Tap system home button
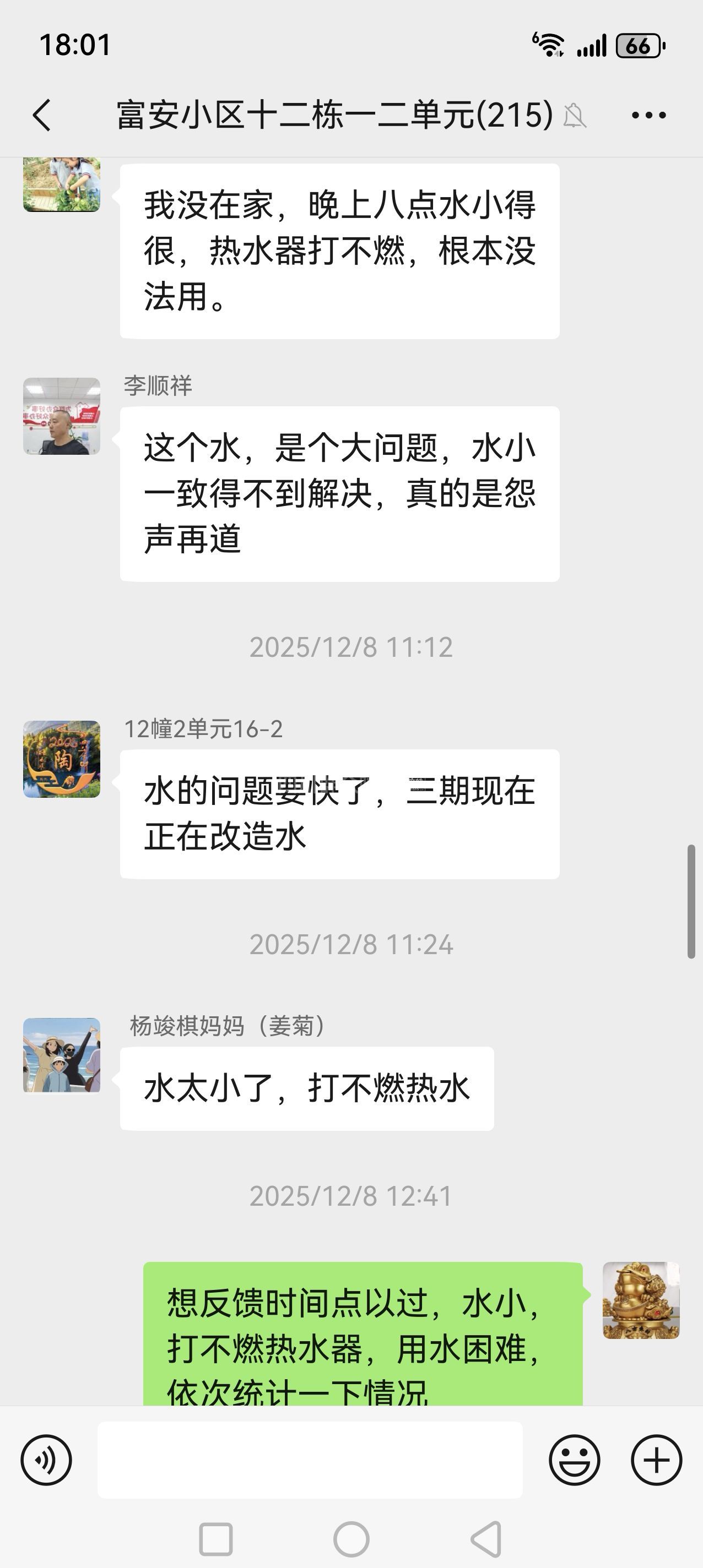 click(x=351, y=1539)
